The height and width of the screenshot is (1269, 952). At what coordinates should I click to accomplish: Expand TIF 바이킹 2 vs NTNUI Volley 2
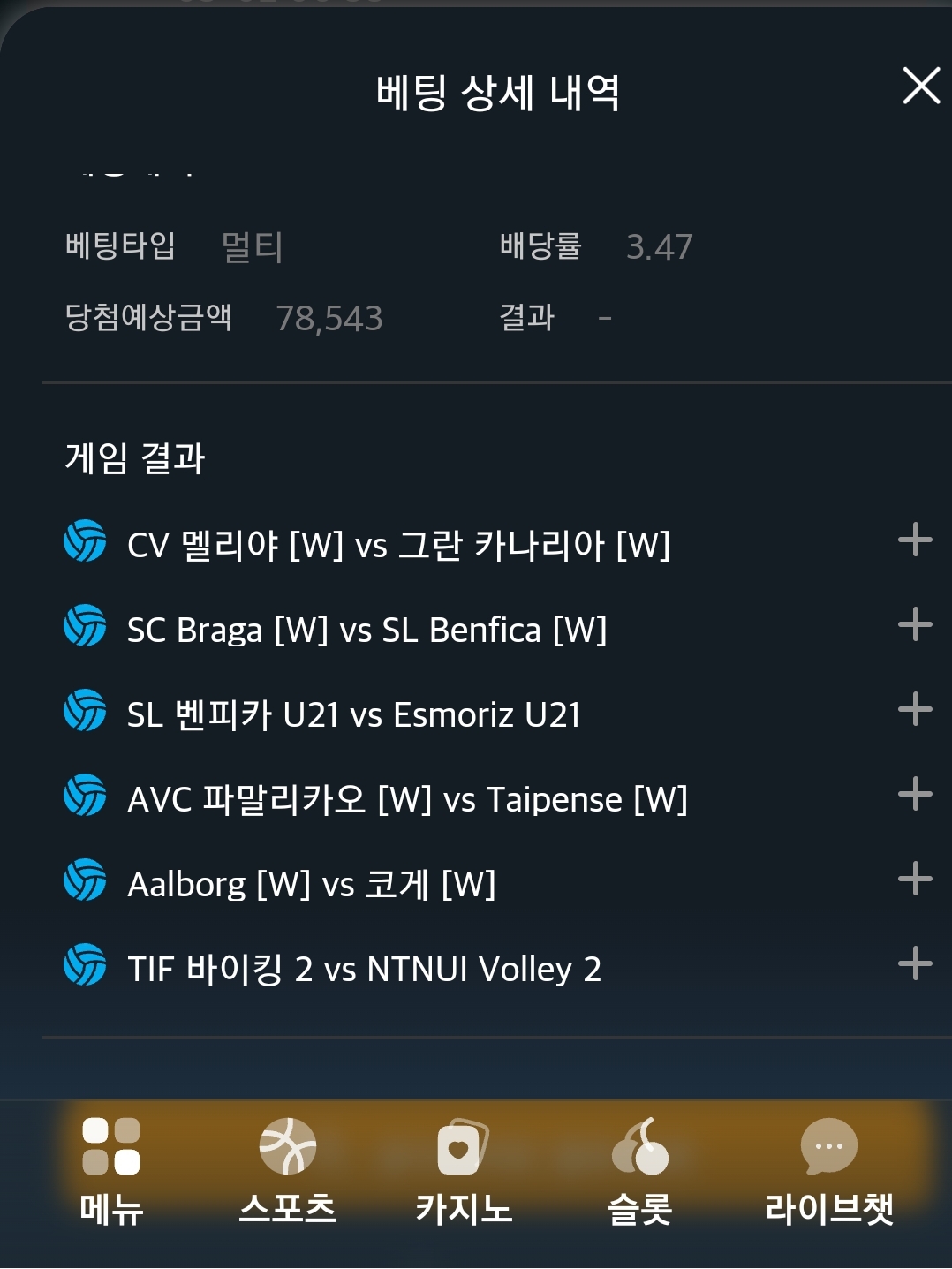[x=915, y=963]
